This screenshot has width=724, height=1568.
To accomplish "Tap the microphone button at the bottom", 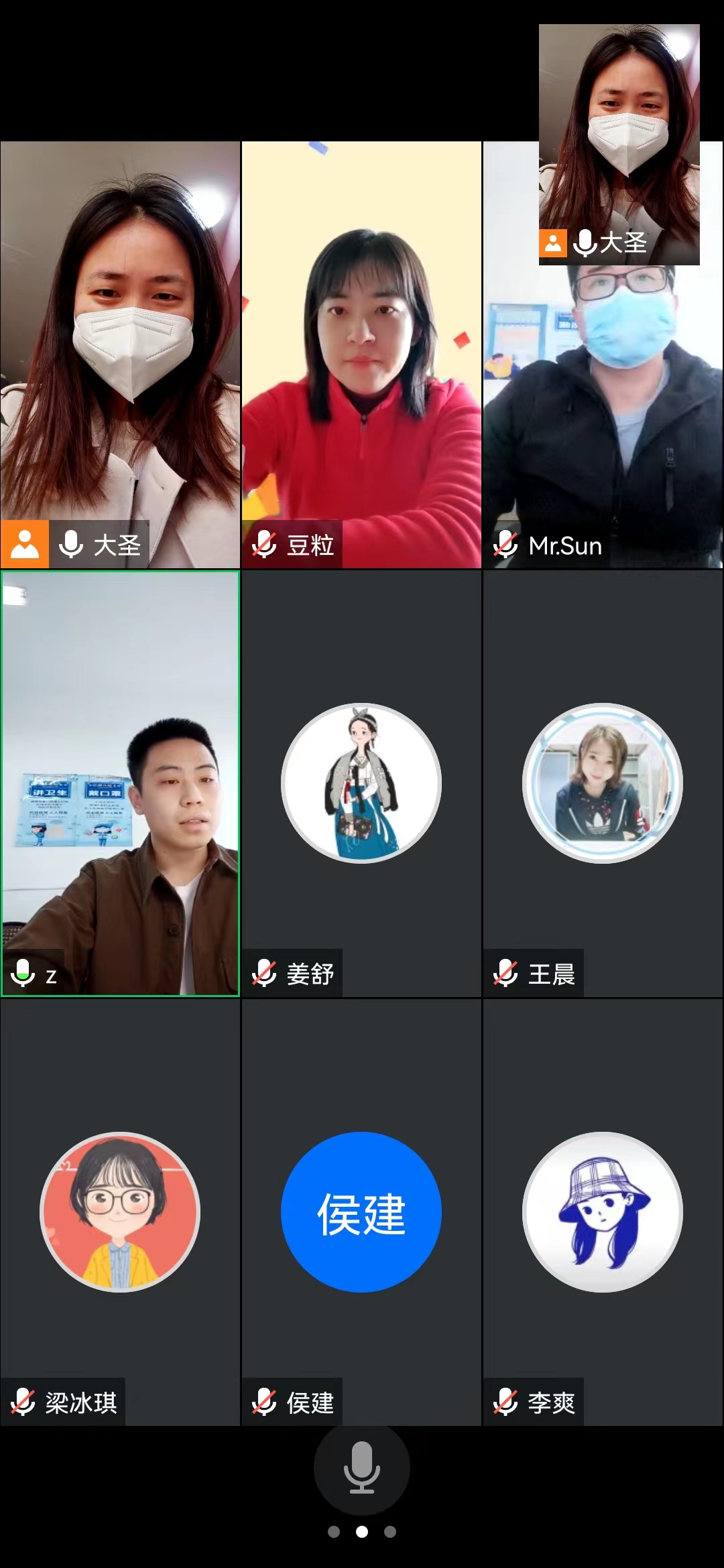I will click(x=361, y=1467).
